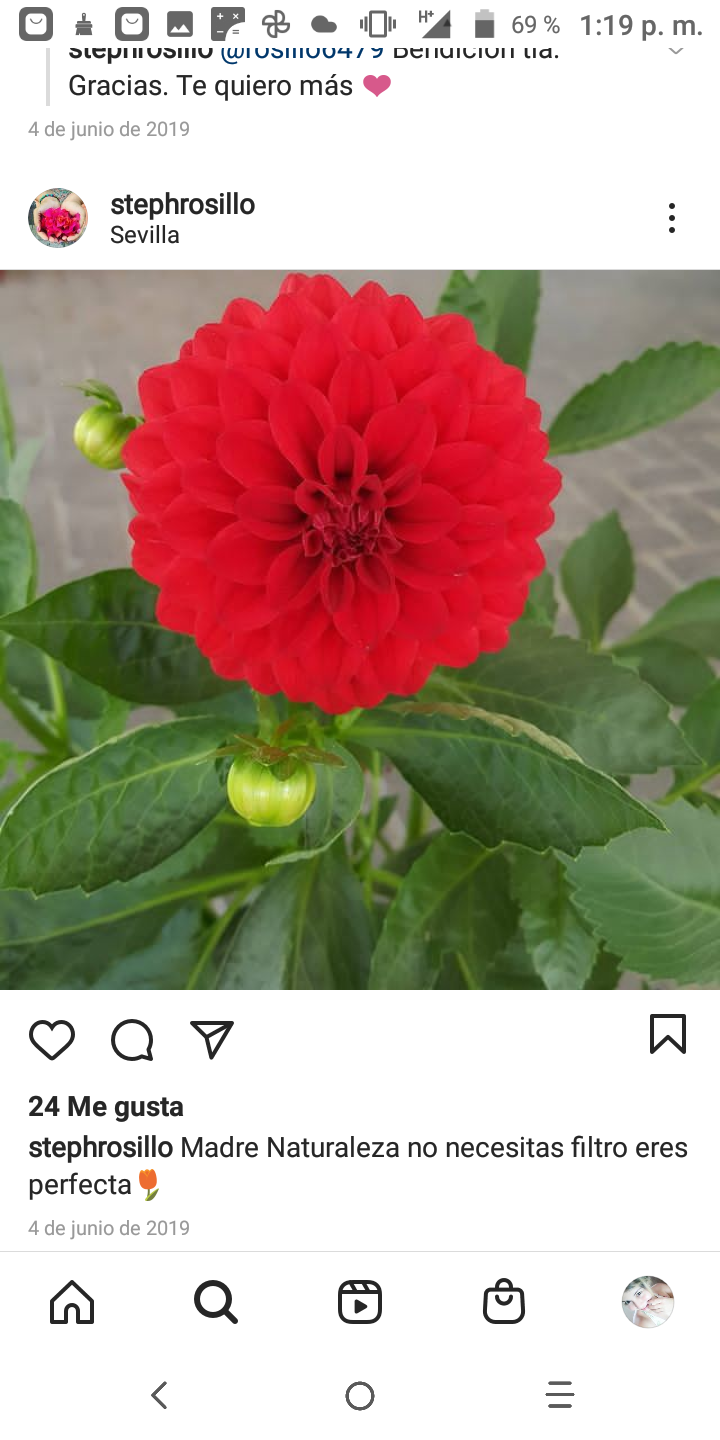Go back using system back button
Viewport: 720px width, 1440px height.
pyautogui.click(x=159, y=1395)
